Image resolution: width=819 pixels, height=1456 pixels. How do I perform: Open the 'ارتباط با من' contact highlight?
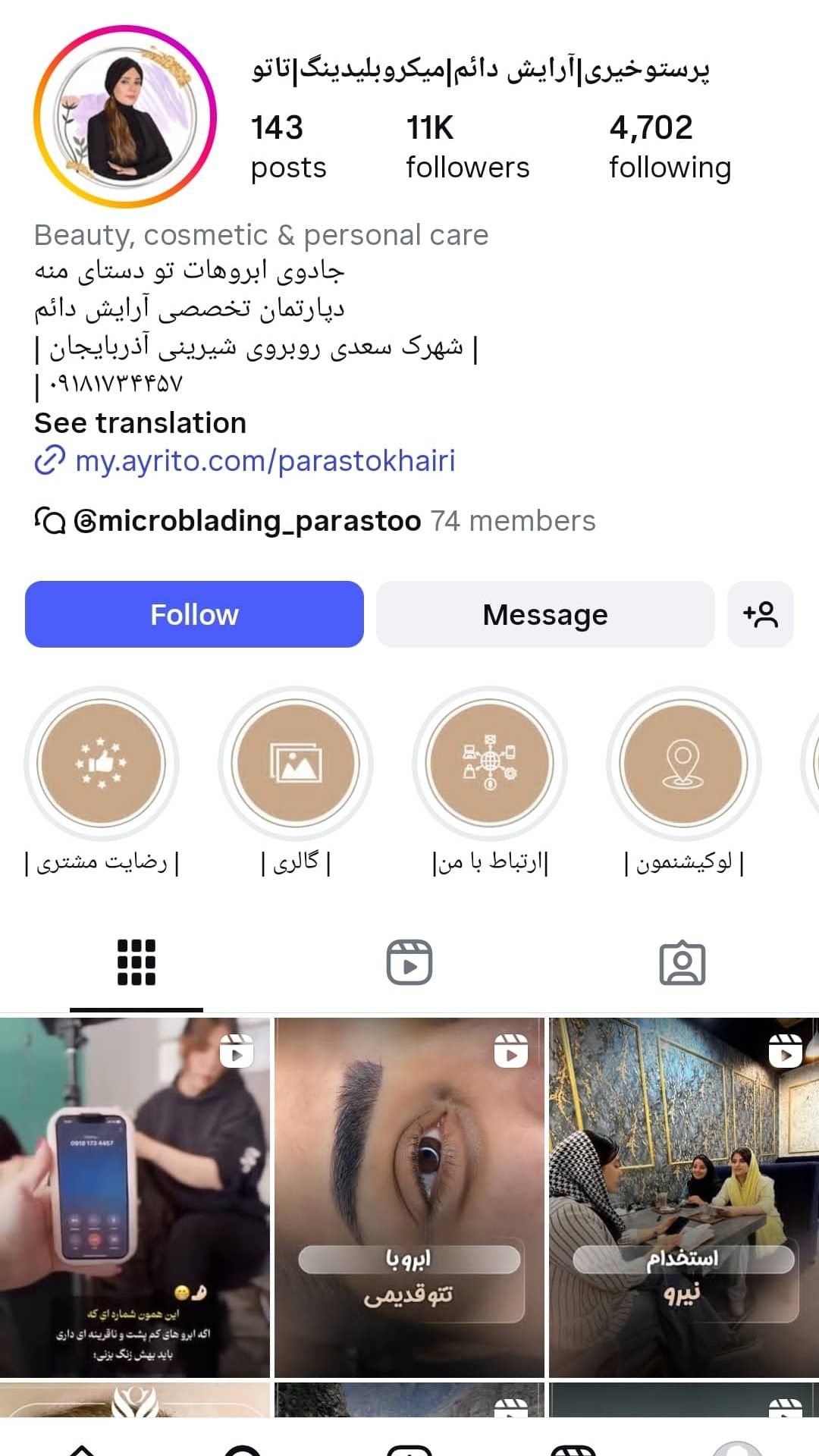tap(491, 764)
